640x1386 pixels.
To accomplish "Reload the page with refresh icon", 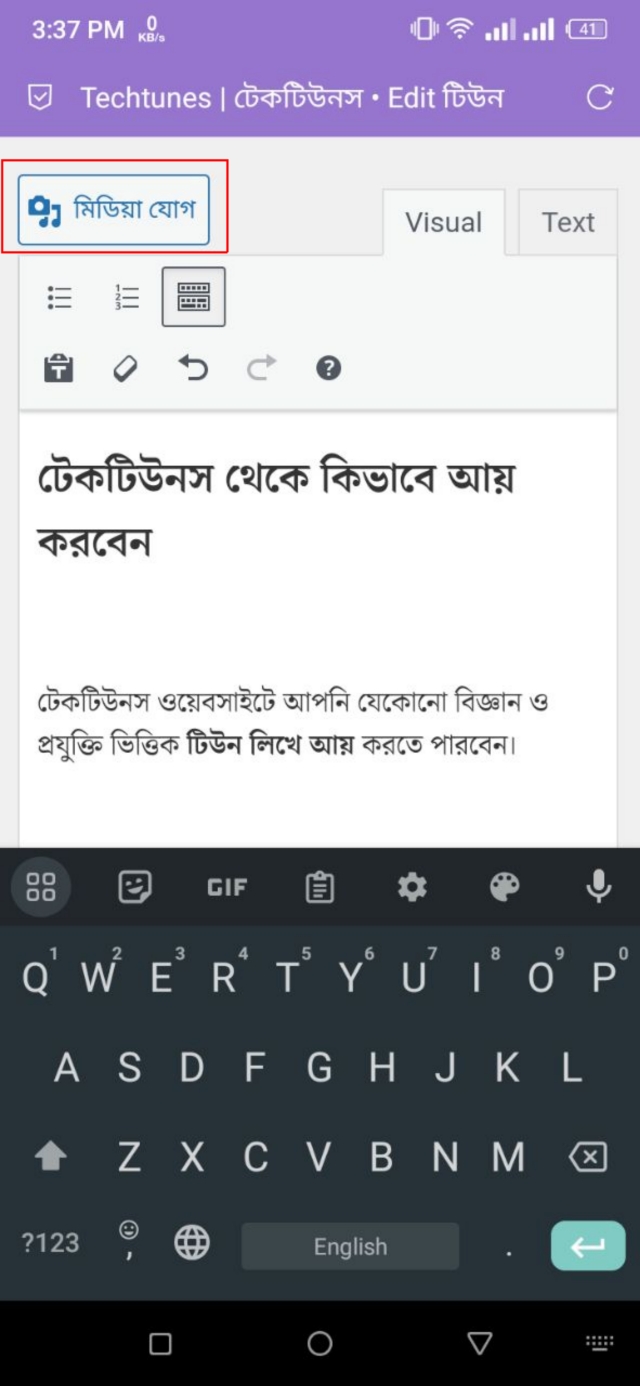I will [x=599, y=97].
